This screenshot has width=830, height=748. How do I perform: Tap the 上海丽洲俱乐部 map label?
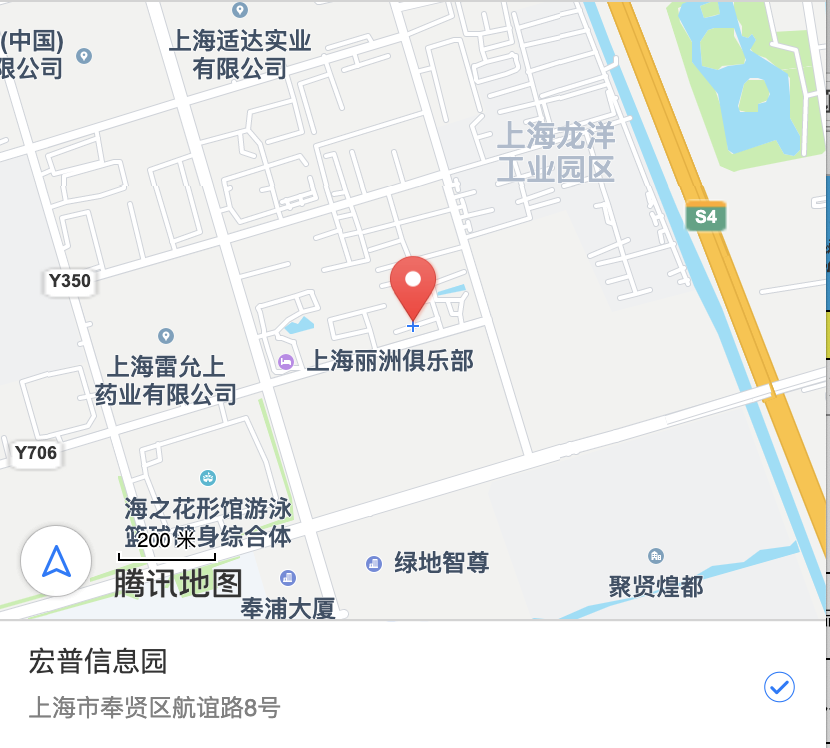click(389, 361)
